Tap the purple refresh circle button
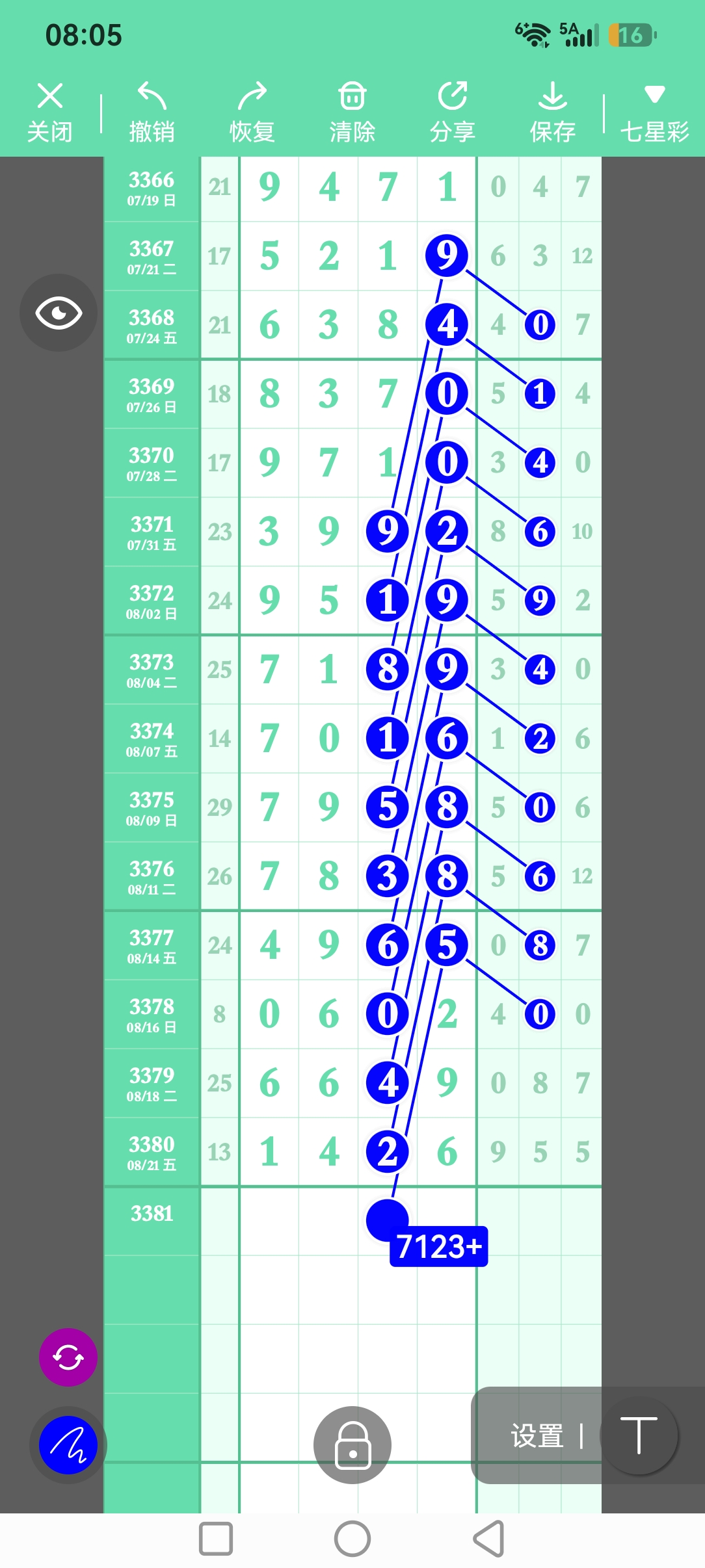The image size is (705, 1568). (x=68, y=1357)
